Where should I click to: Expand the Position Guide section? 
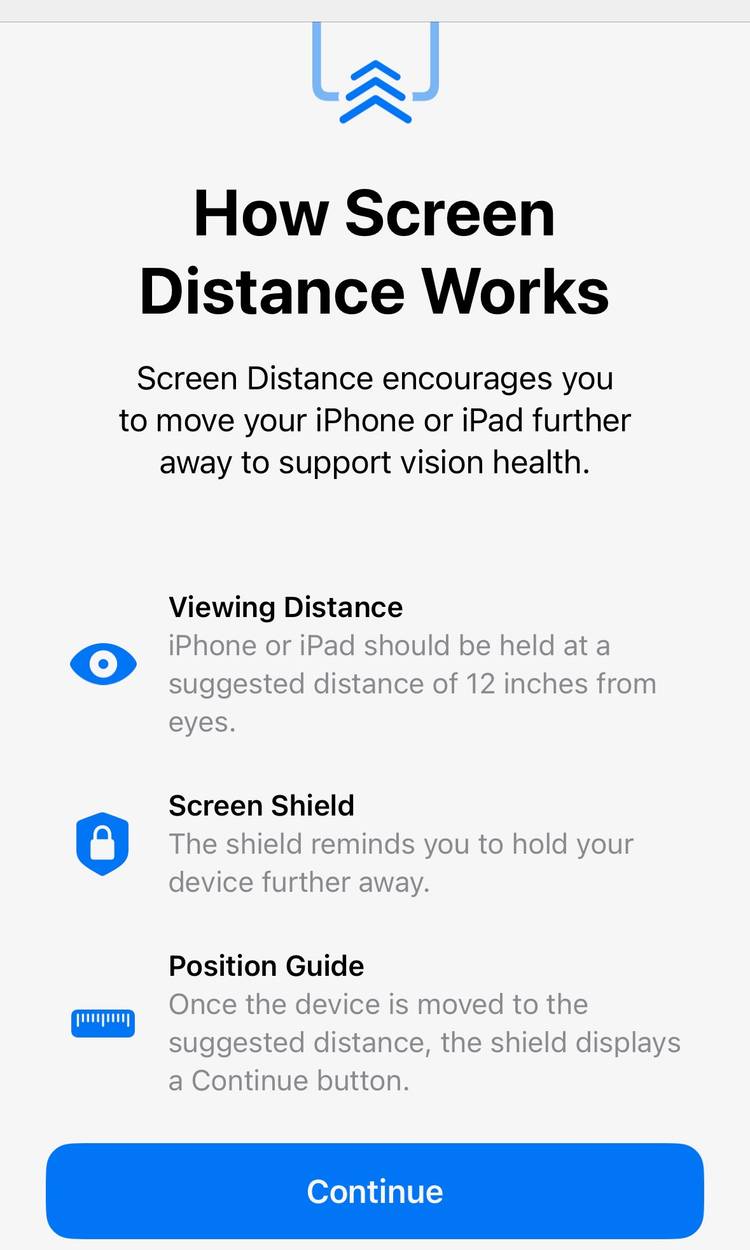coord(425,1042)
